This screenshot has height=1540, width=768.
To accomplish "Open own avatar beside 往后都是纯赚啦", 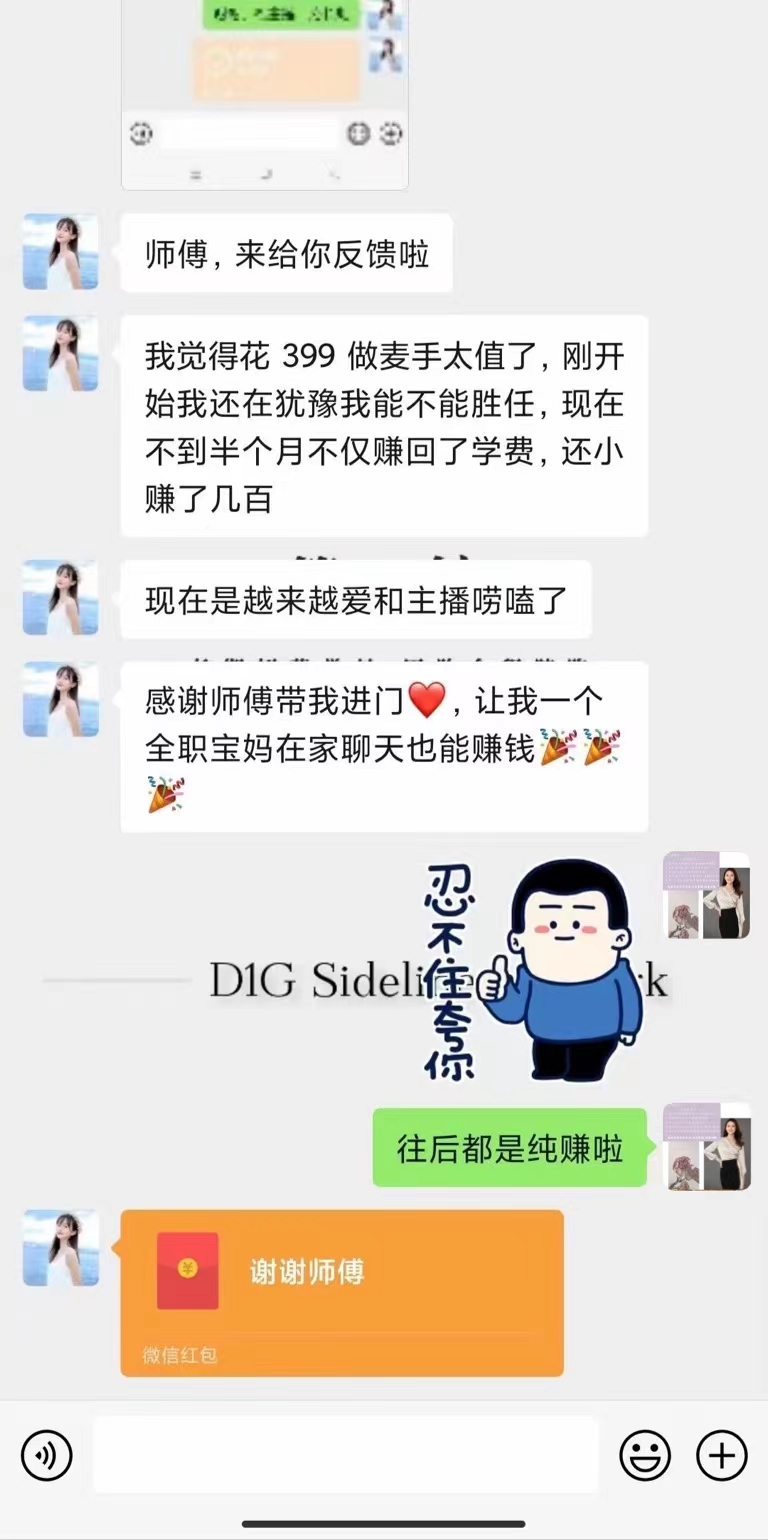I will coord(707,1146).
